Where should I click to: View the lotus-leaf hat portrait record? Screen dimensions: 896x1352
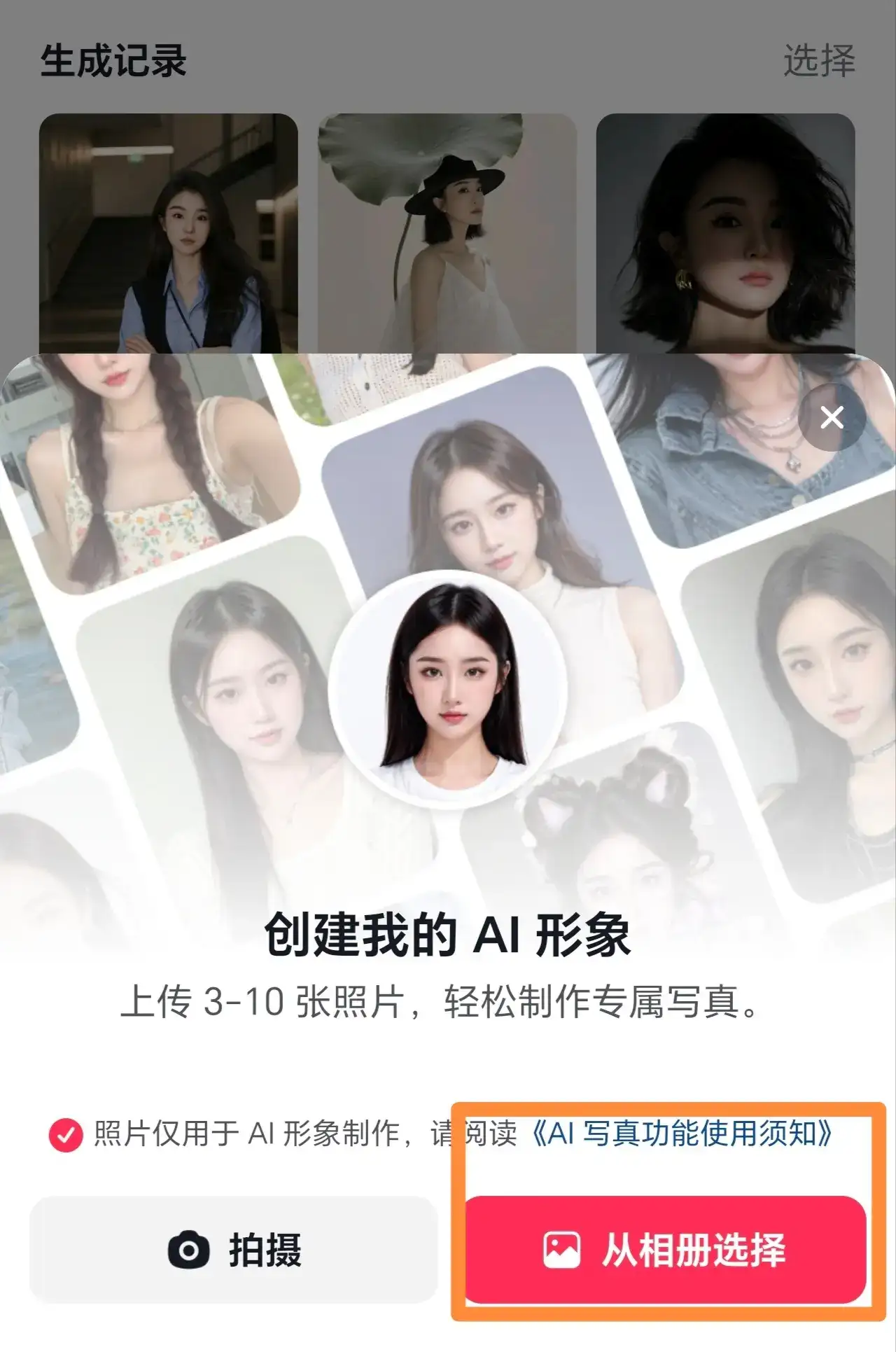[x=448, y=231]
